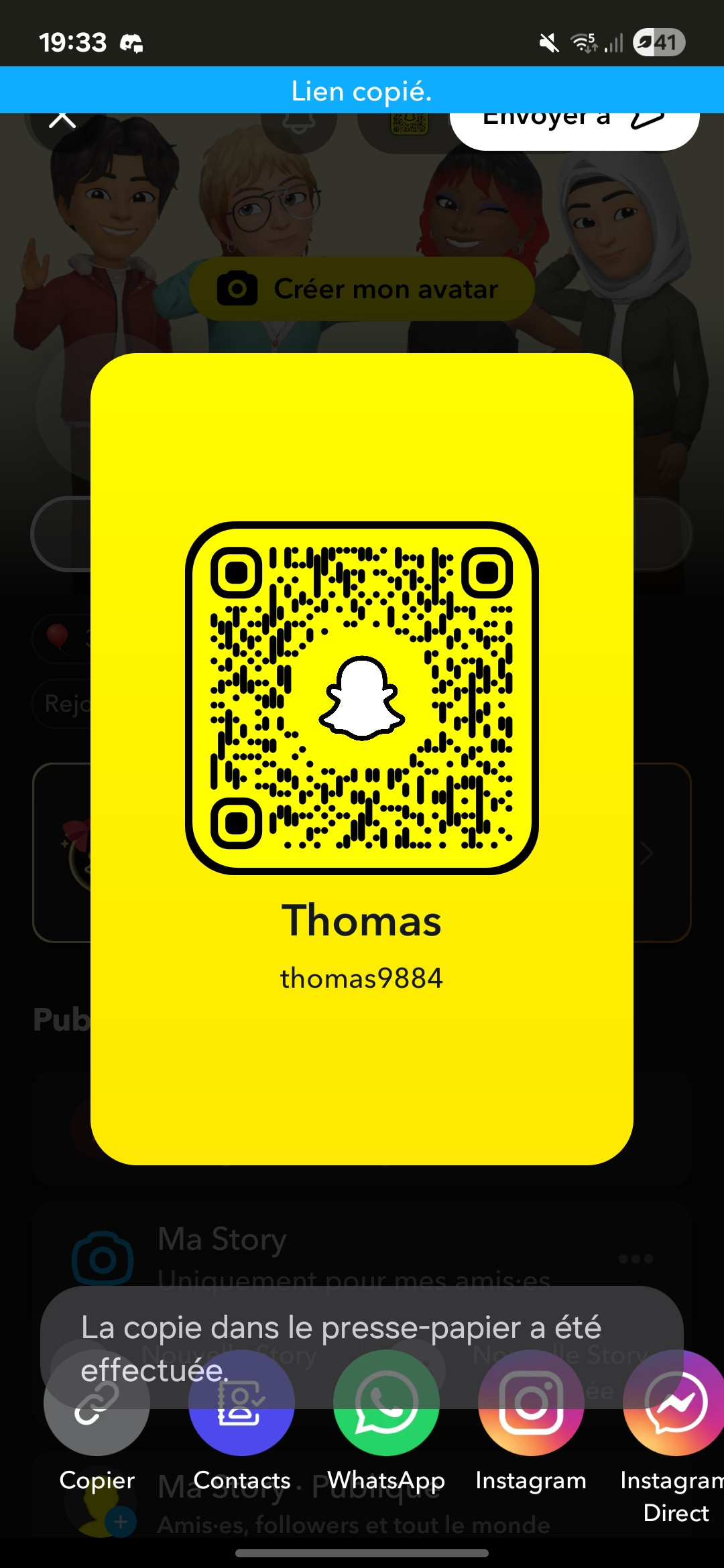The height and width of the screenshot is (1568, 724).
Task: Tap the camera icon on Créer mon avatar
Action: point(236,288)
